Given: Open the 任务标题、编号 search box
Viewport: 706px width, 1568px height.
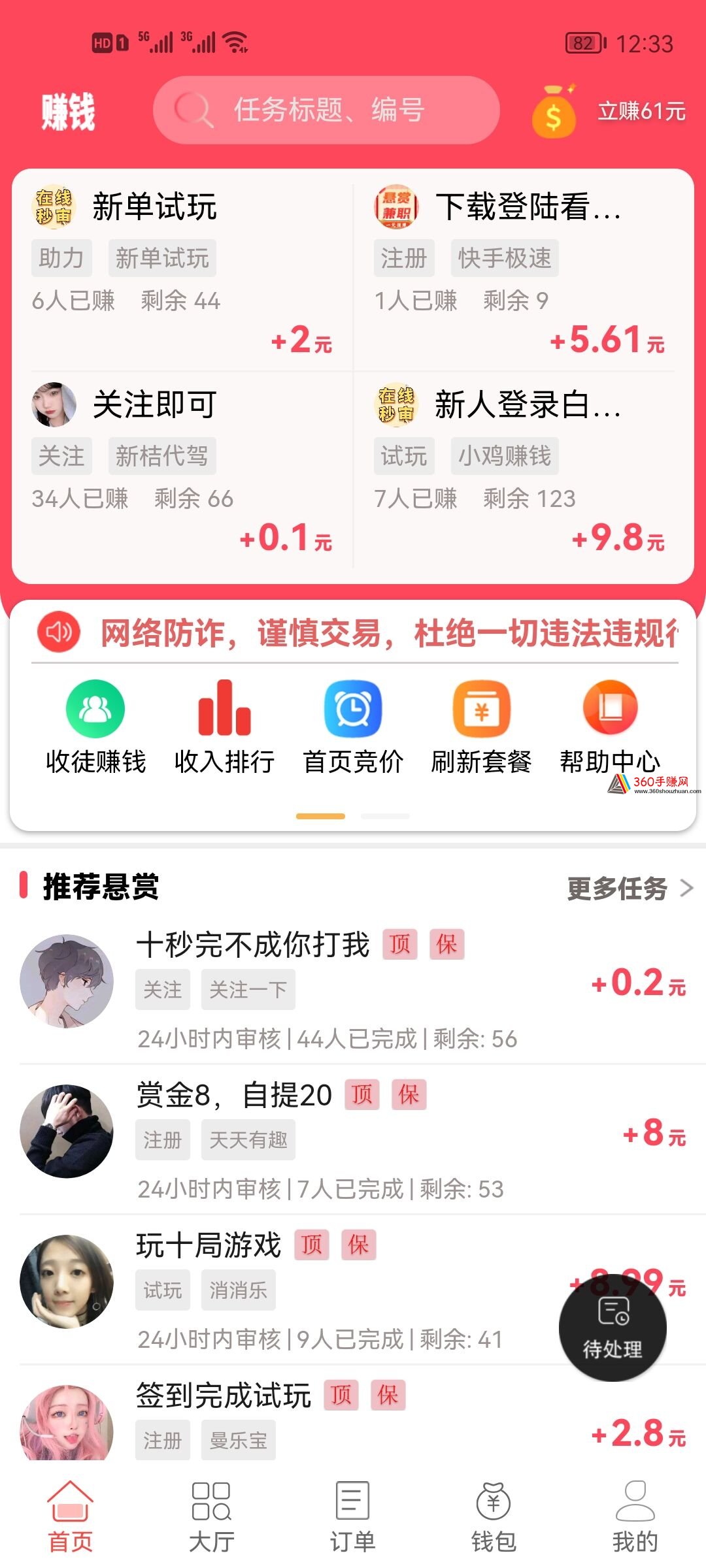Looking at the screenshot, I should pyautogui.click(x=326, y=110).
